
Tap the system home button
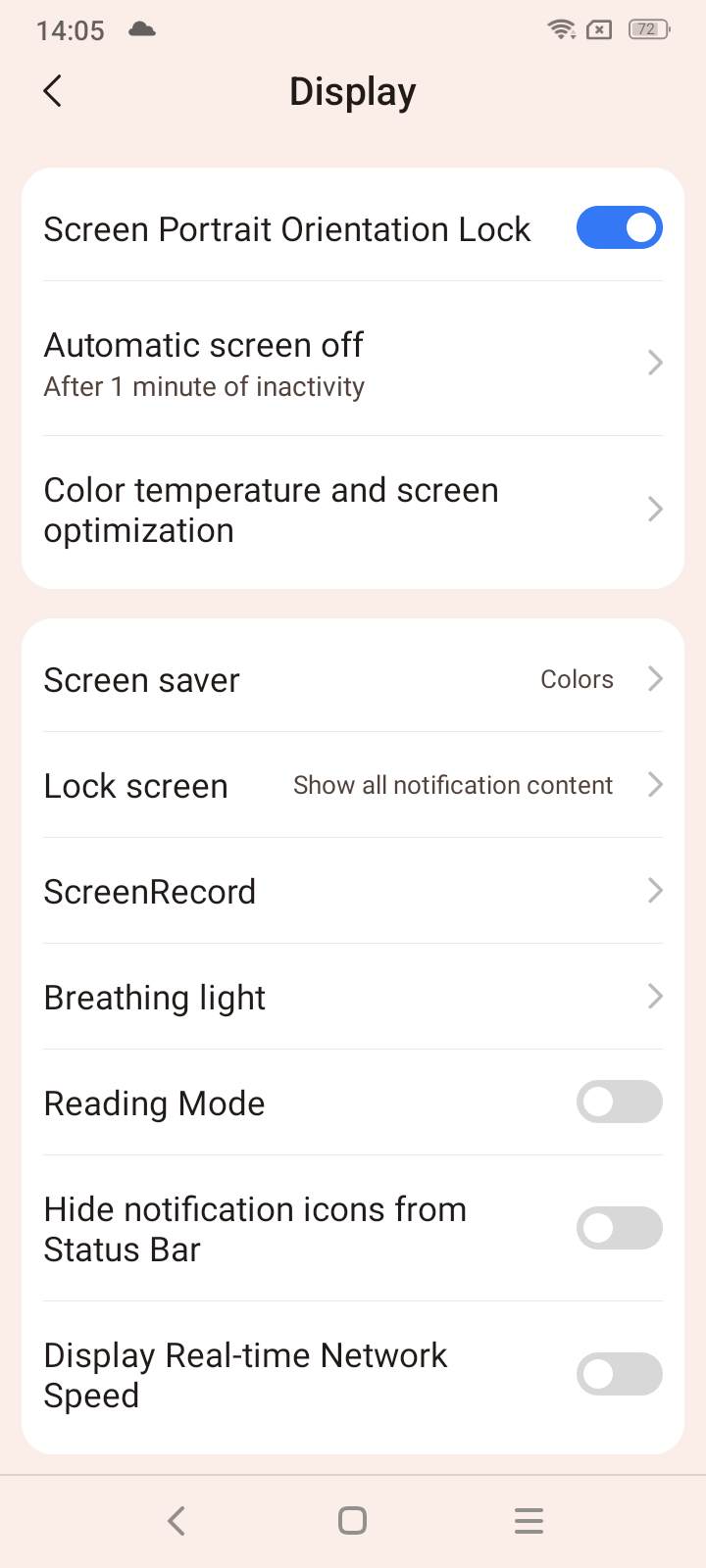coord(352,1521)
